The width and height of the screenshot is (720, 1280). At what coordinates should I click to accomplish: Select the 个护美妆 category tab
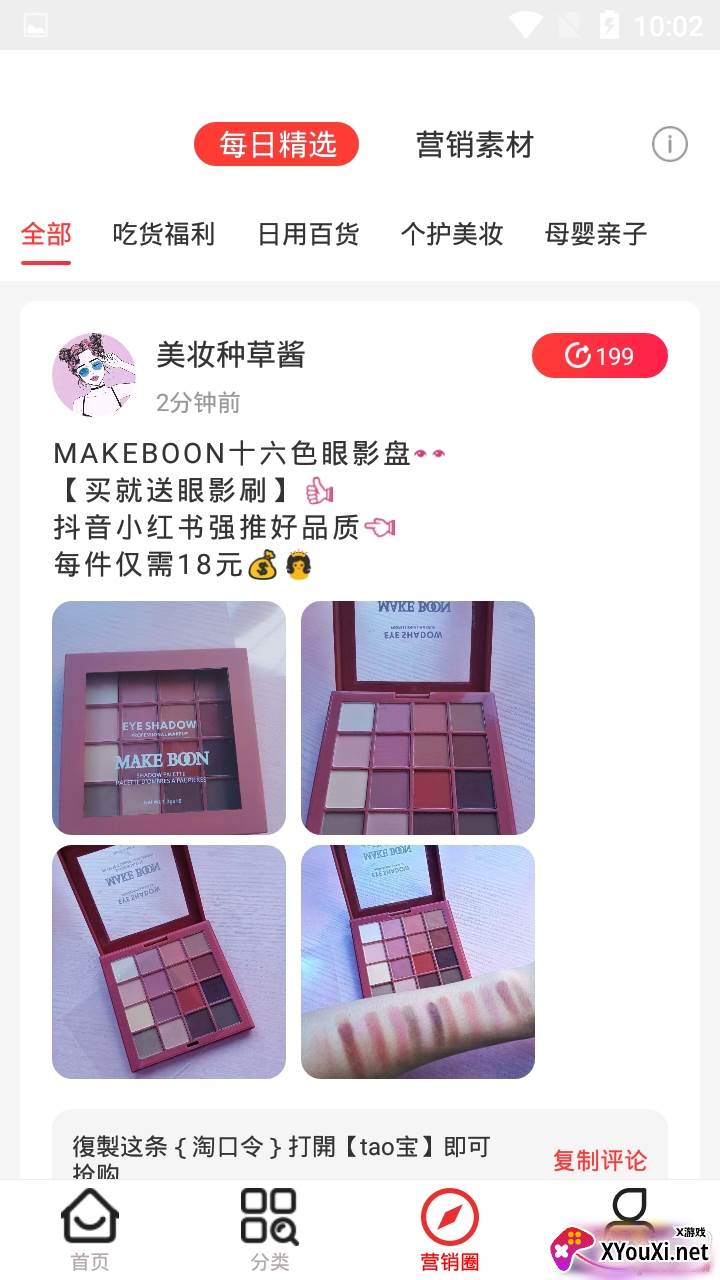[x=452, y=235]
